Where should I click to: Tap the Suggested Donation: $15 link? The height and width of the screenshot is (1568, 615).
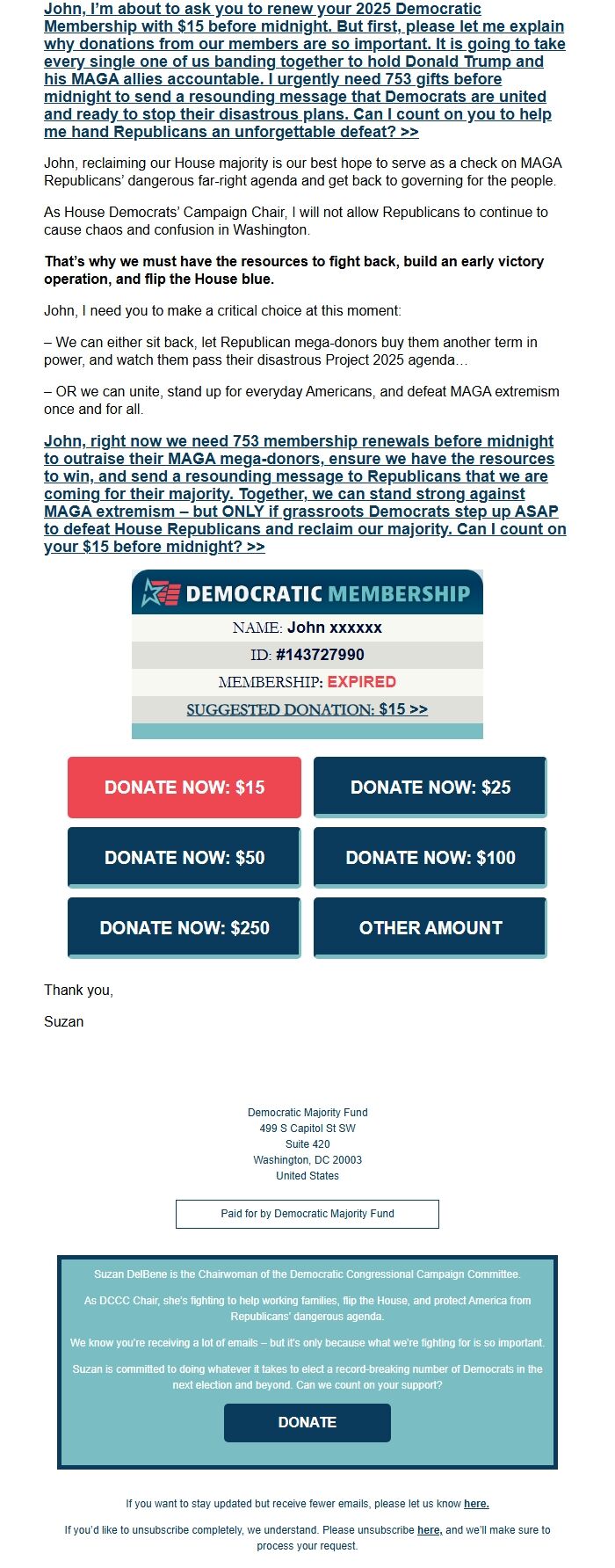(307, 709)
